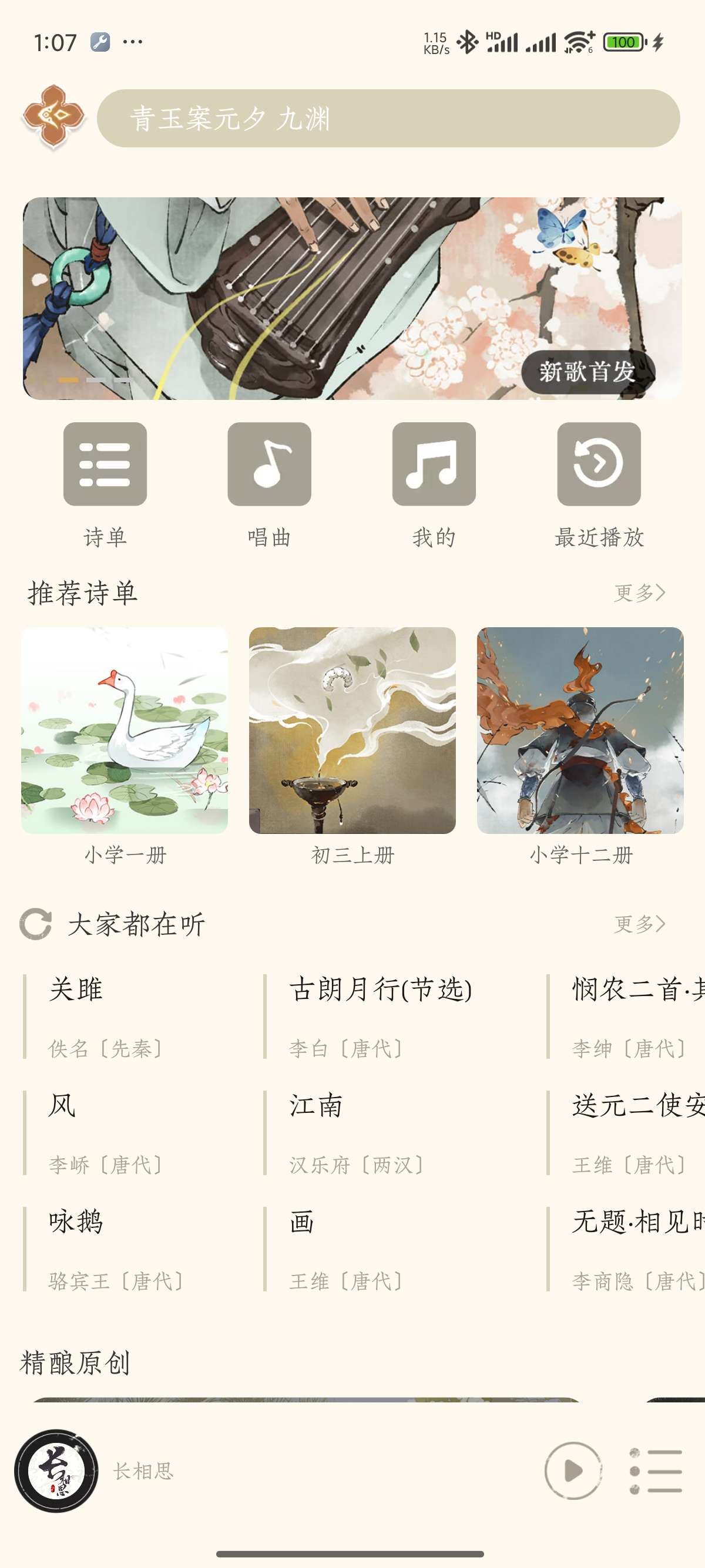
Task: Open the 初三上册 playlist
Action: tap(352, 731)
